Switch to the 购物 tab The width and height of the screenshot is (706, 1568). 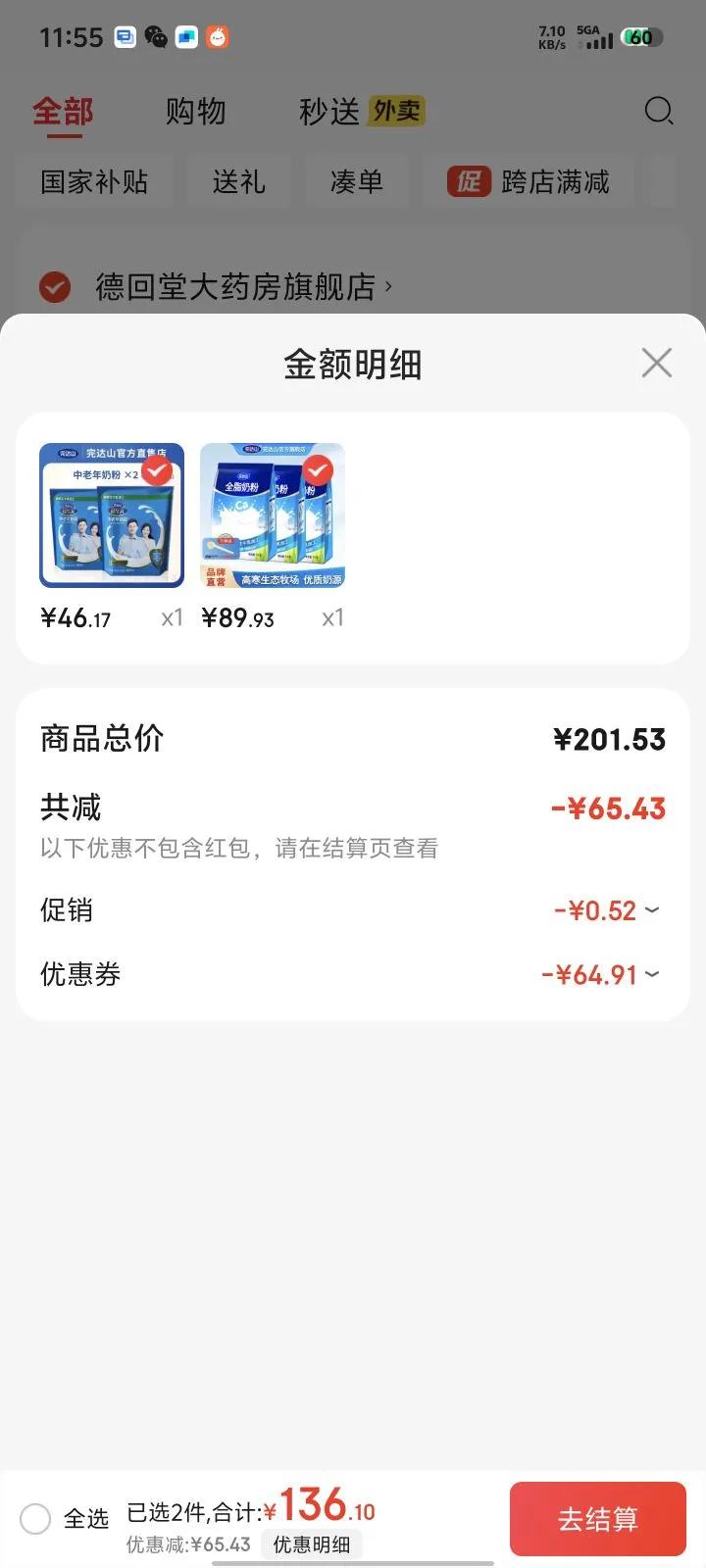coord(195,112)
